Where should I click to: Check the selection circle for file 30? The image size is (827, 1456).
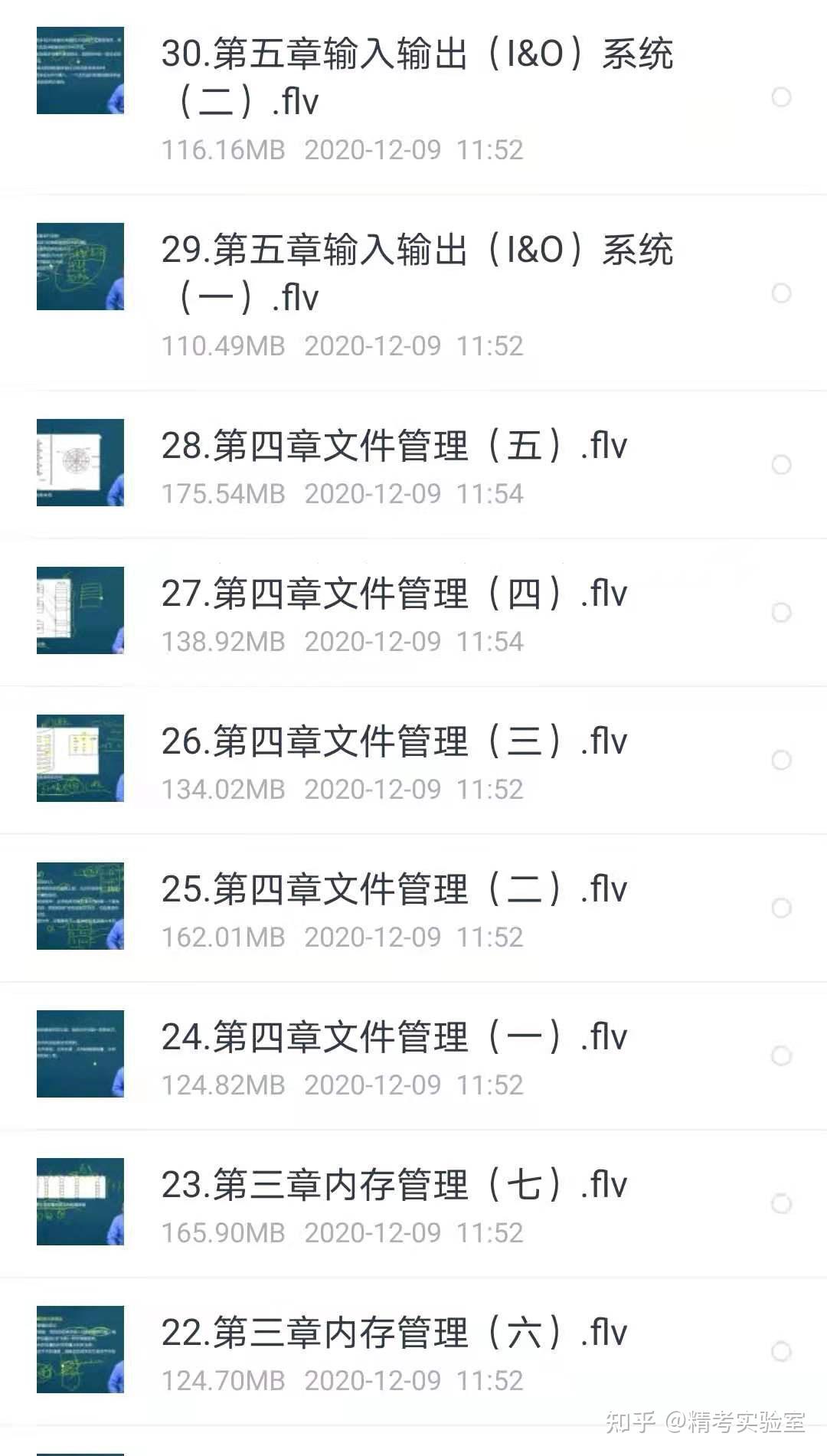click(x=781, y=98)
